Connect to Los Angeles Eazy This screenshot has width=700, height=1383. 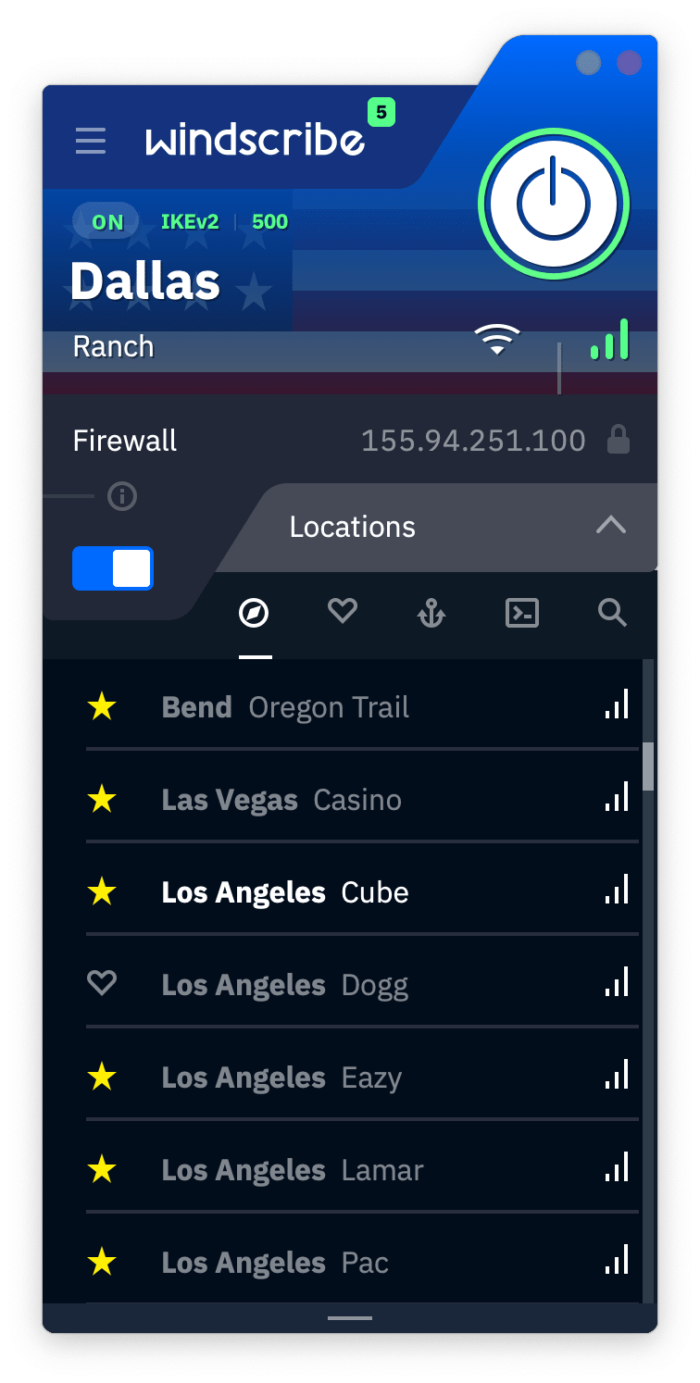point(362,1077)
